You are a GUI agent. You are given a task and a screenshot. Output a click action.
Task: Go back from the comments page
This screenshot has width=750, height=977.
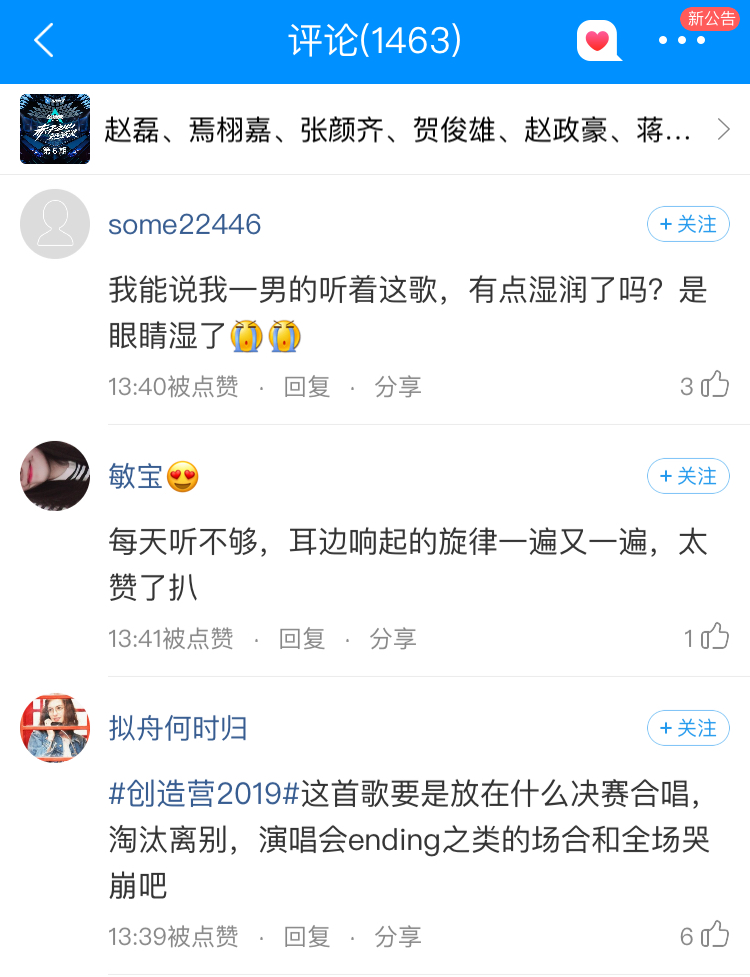pos(43,41)
